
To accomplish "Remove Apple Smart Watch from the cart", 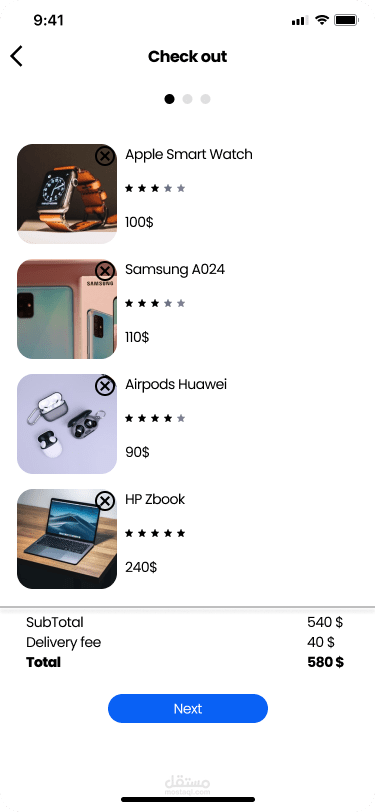I will [x=105, y=155].
